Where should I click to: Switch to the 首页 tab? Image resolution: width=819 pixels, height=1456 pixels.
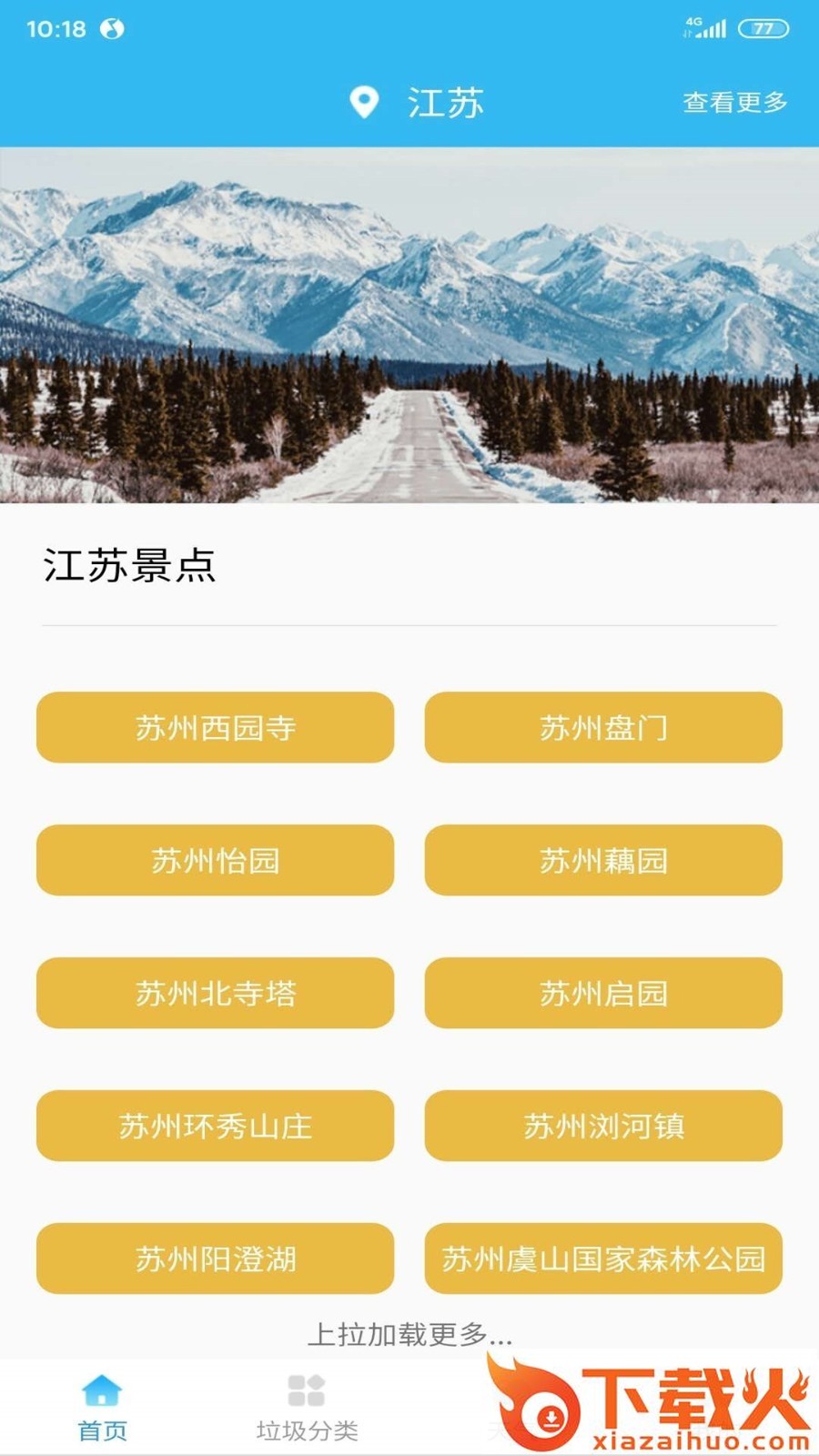click(102, 1408)
